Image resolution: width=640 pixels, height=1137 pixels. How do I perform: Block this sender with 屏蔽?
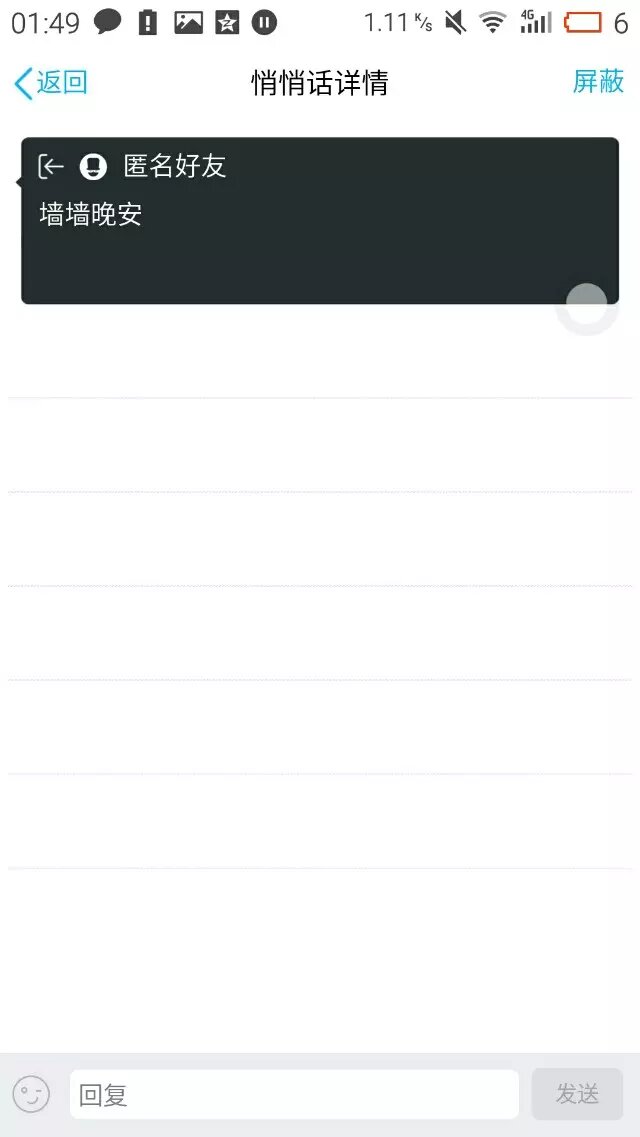point(598,82)
